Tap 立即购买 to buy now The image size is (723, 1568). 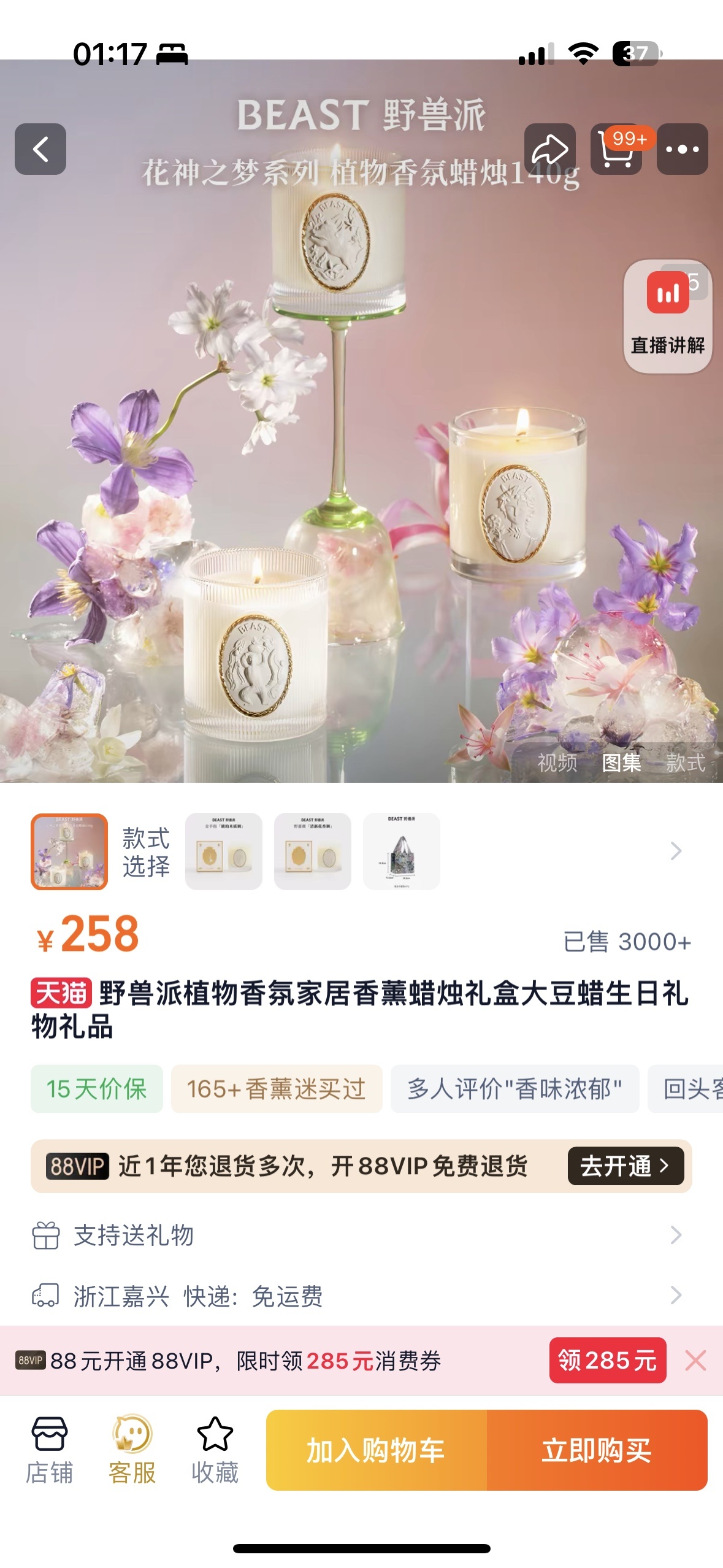597,1450
